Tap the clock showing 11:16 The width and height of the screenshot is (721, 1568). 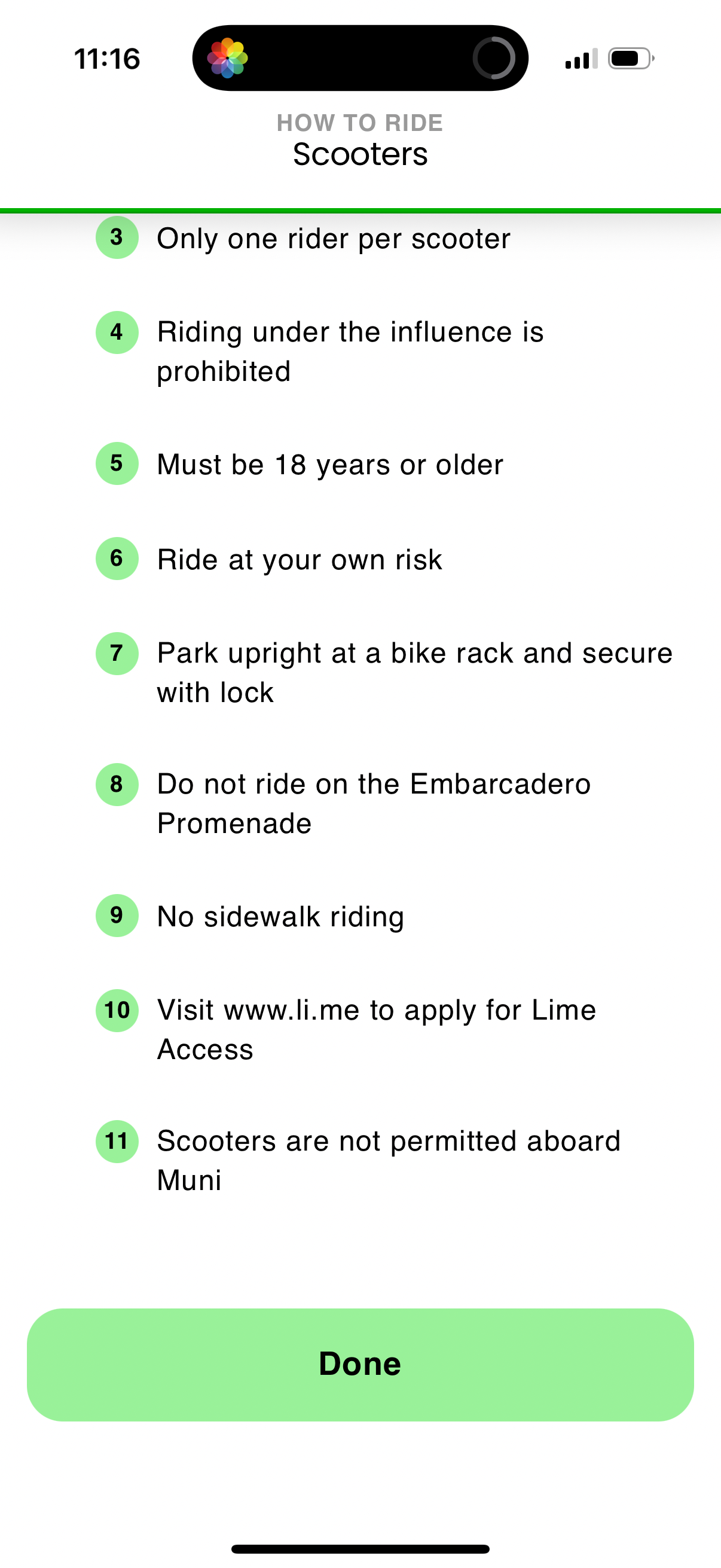pos(107,59)
